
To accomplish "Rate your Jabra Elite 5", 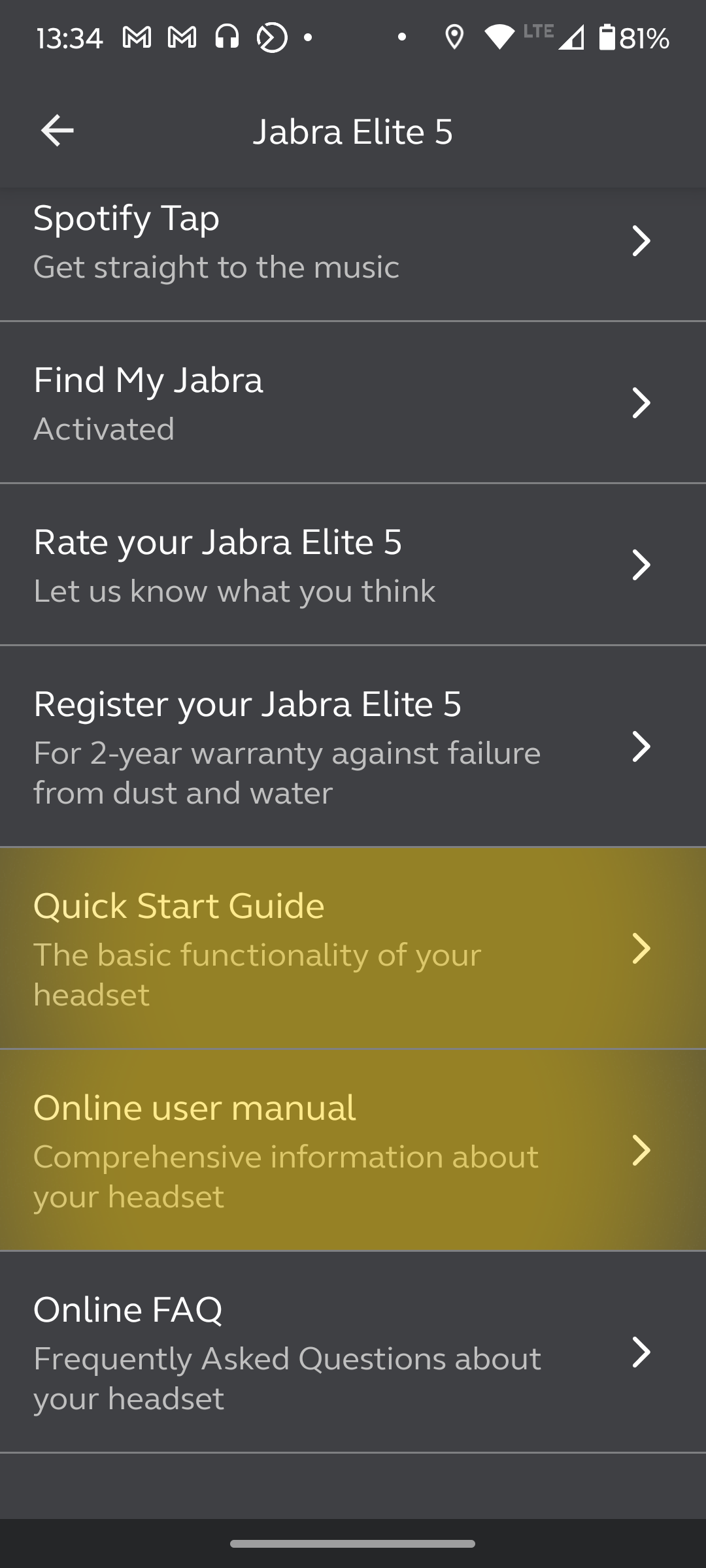I will point(353,564).
